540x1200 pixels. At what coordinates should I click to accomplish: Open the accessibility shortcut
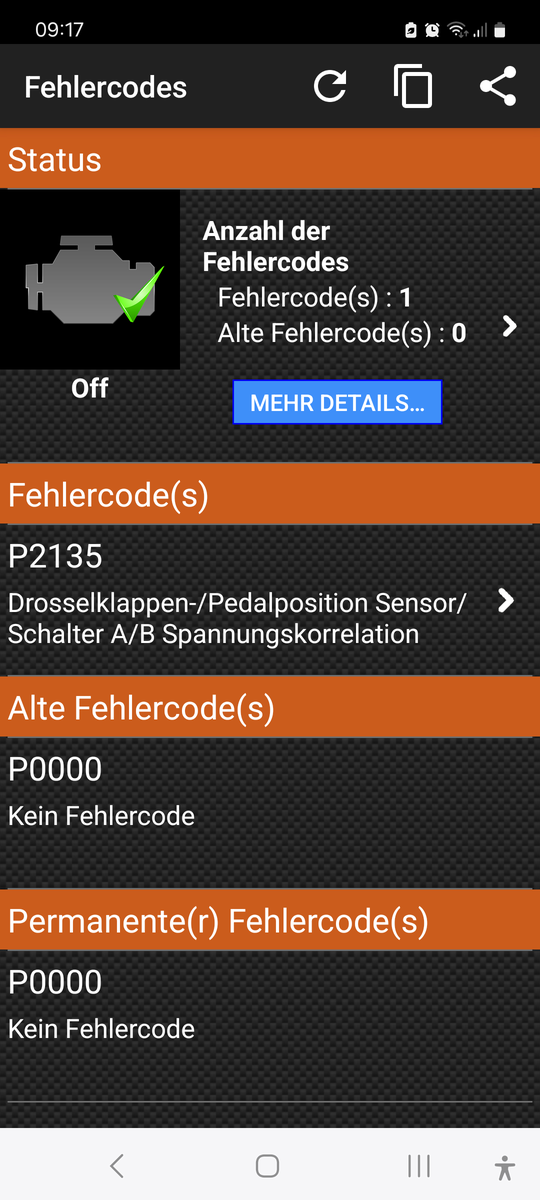(505, 1166)
